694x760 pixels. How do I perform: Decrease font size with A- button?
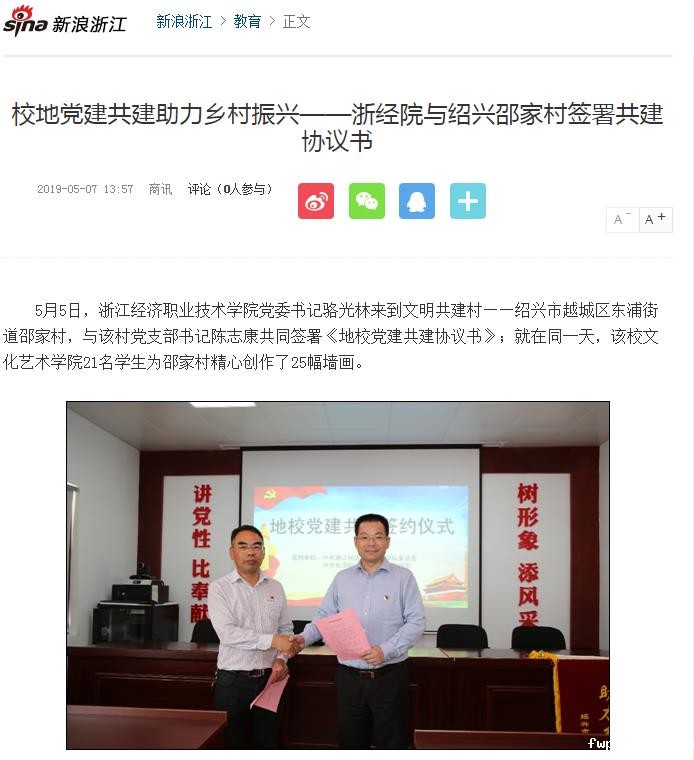622,219
